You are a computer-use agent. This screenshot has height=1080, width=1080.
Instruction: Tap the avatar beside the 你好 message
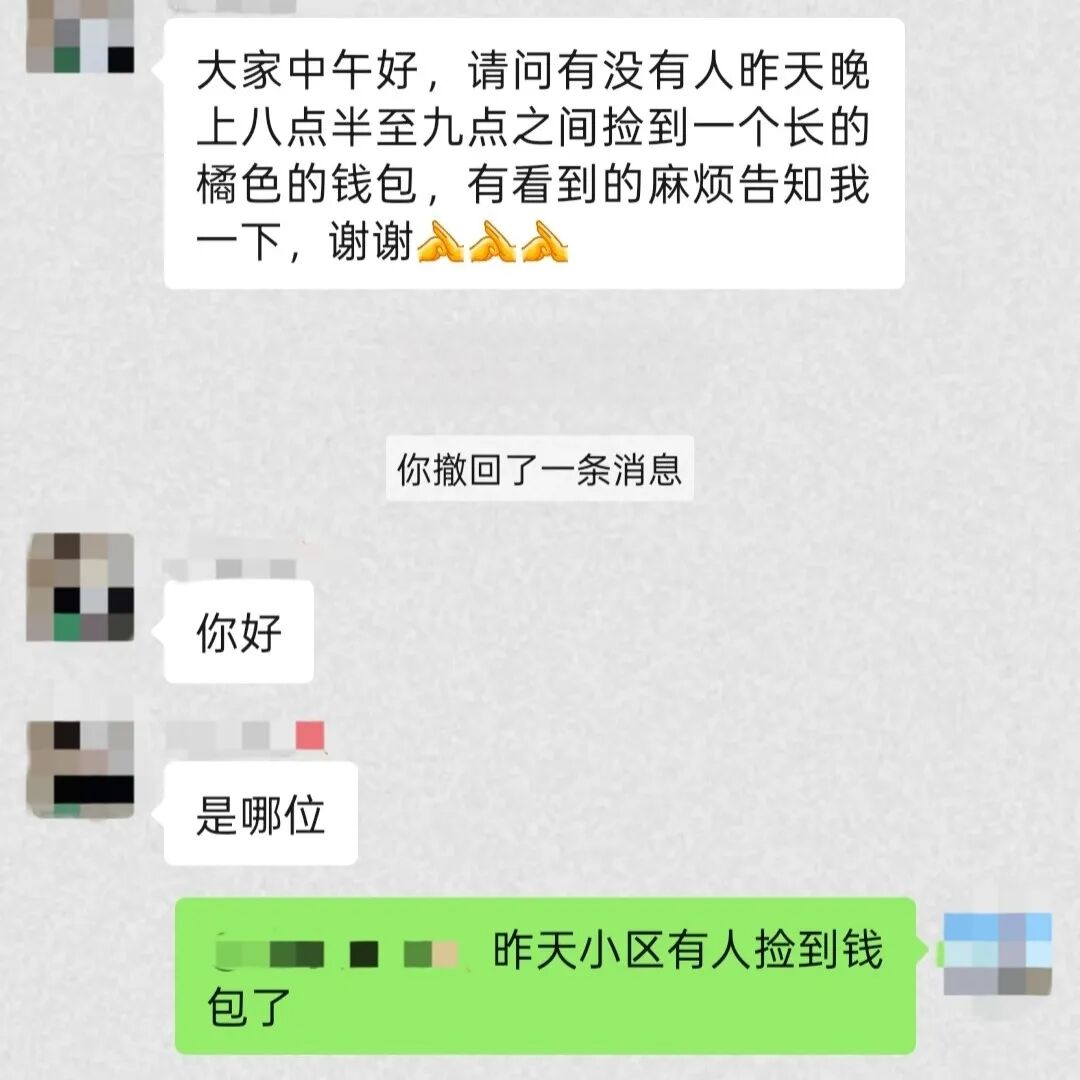(80, 587)
